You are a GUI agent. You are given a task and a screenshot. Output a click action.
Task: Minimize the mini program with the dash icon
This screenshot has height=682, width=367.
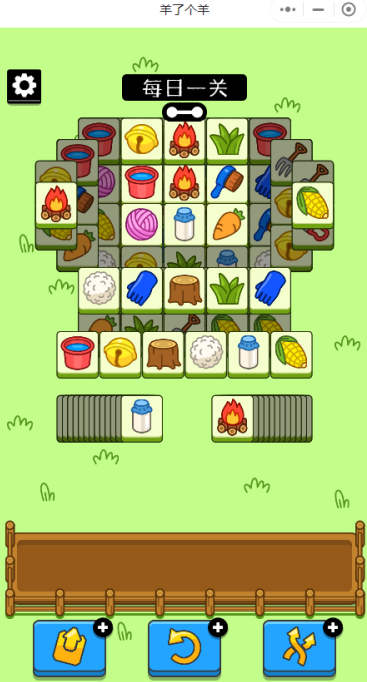tap(318, 9)
